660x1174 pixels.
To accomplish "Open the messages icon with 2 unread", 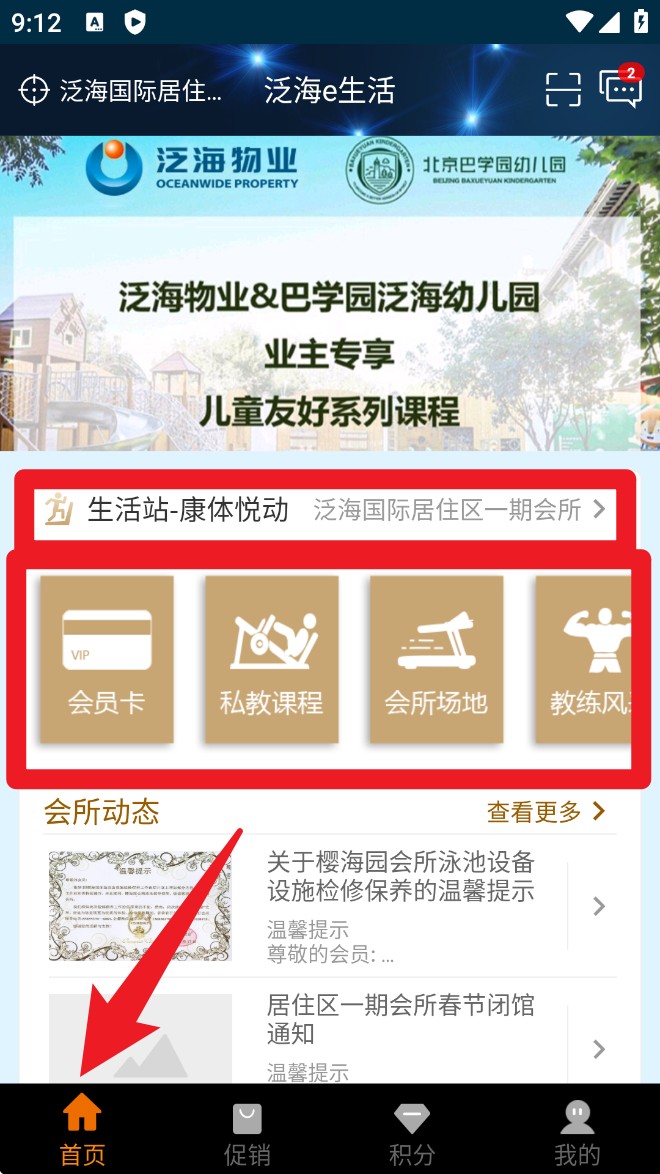I will click(x=620, y=89).
